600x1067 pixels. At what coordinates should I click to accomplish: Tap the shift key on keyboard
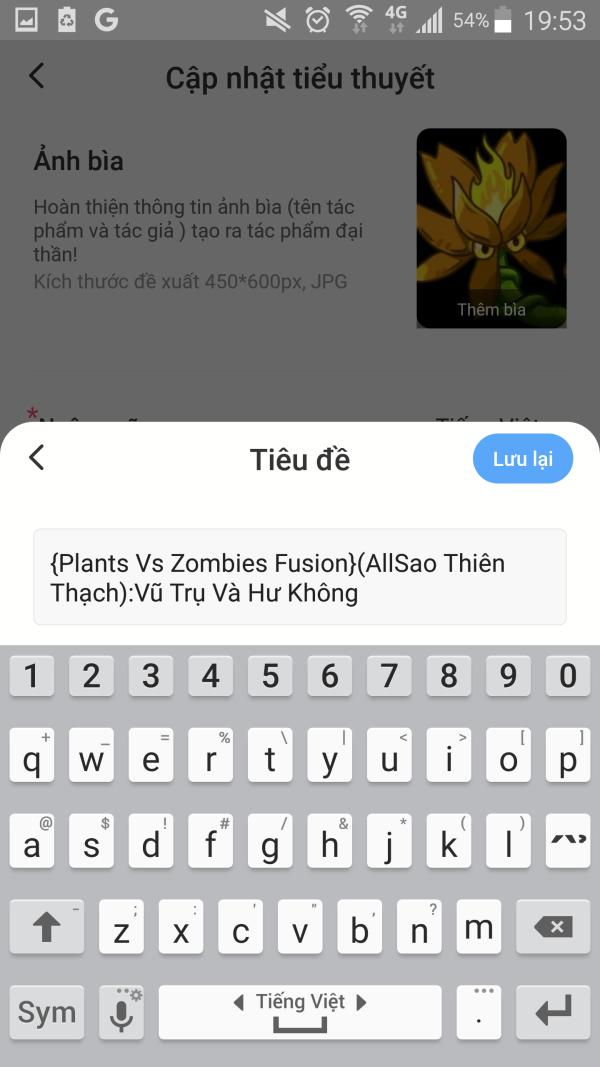46,929
